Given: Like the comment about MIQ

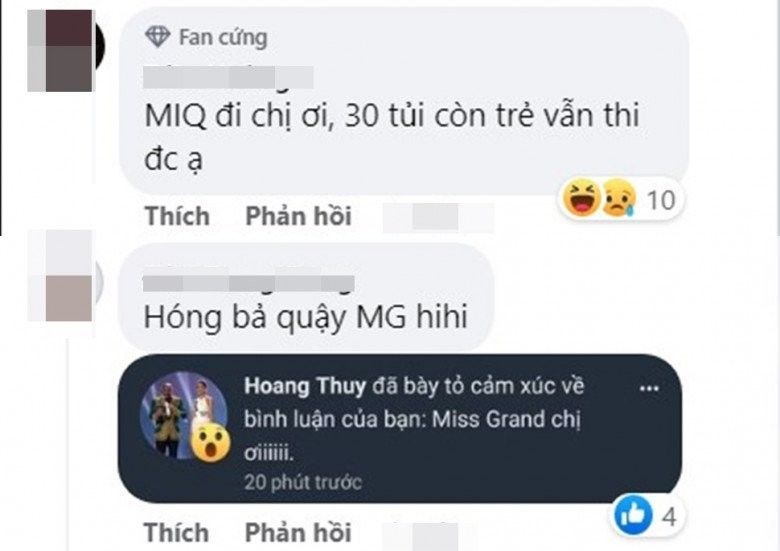Looking at the screenshot, I should (x=176, y=215).
